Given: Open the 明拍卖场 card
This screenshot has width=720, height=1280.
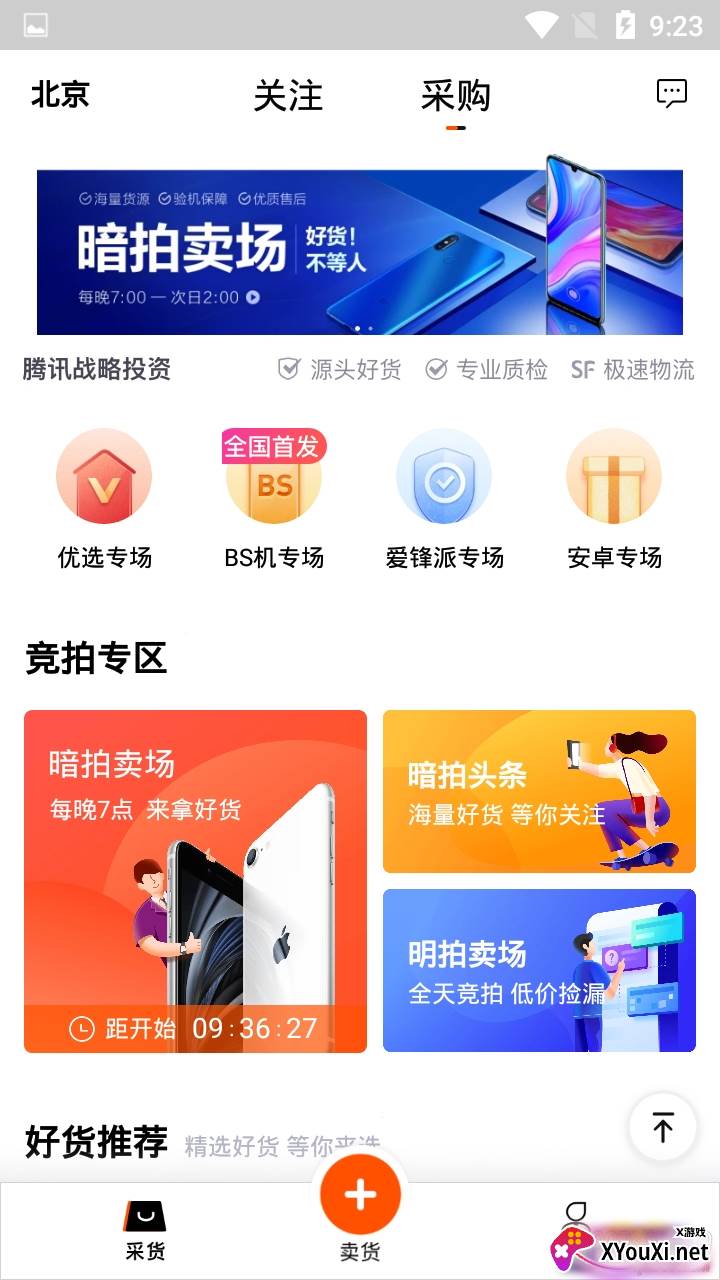Looking at the screenshot, I should 539,970.
